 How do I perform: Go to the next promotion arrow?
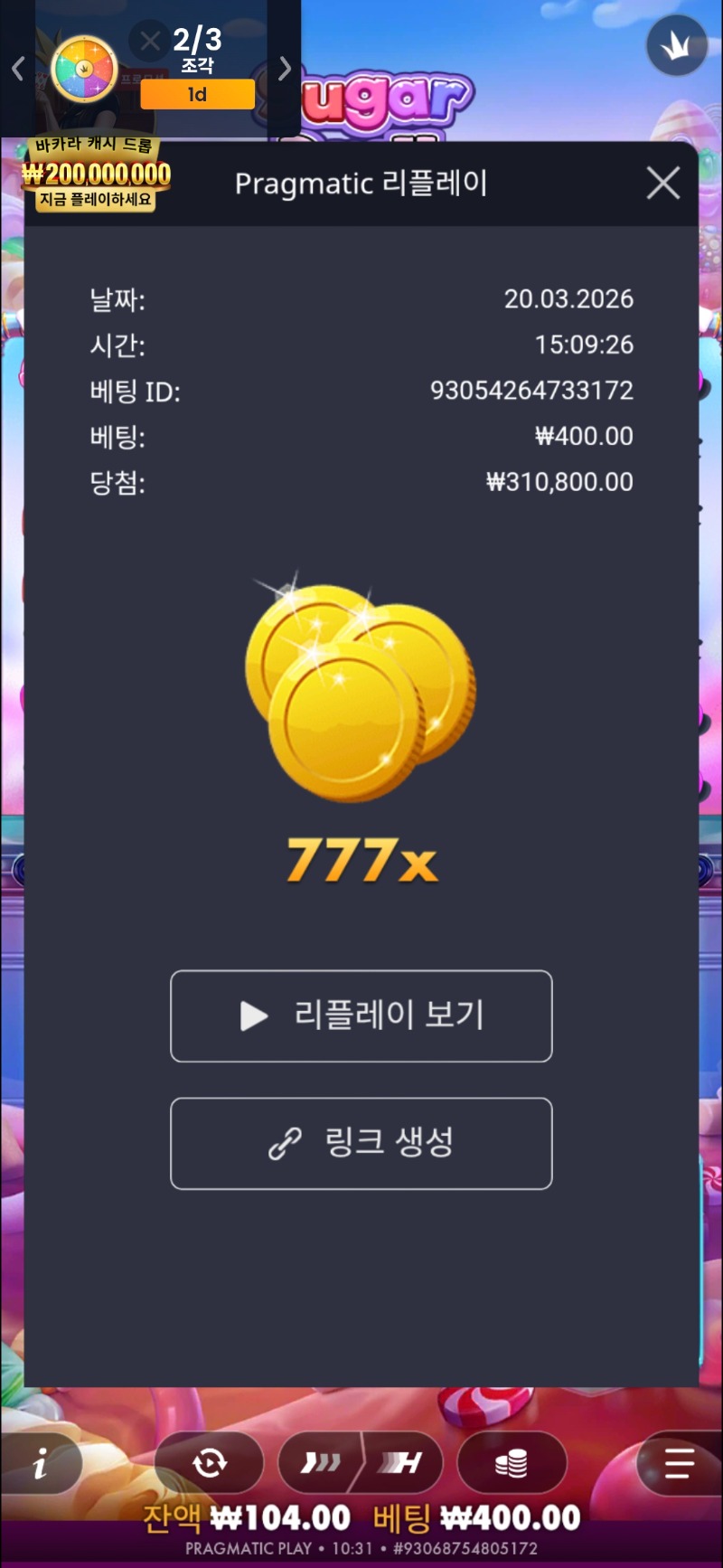pos(285,69)
